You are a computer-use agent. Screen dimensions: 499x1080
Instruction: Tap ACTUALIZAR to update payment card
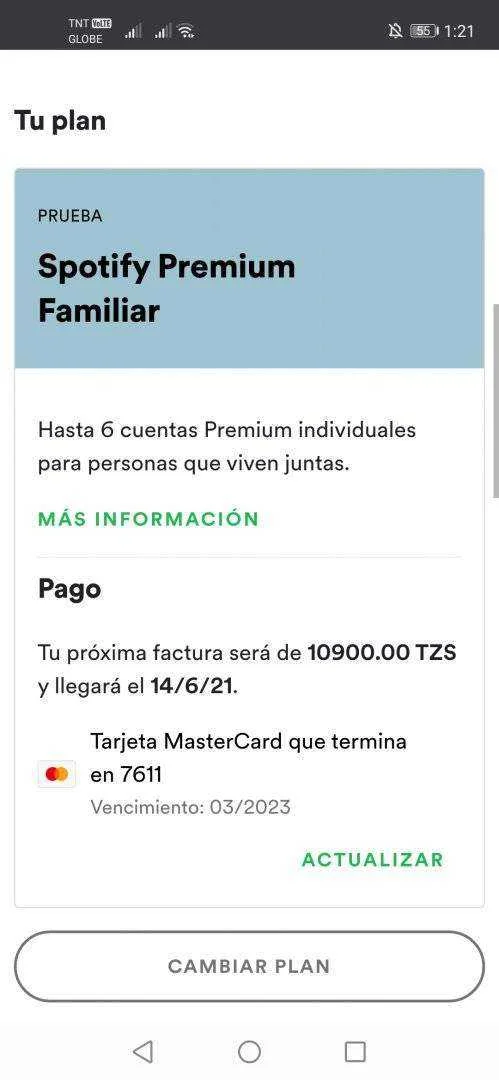[373, 860]
